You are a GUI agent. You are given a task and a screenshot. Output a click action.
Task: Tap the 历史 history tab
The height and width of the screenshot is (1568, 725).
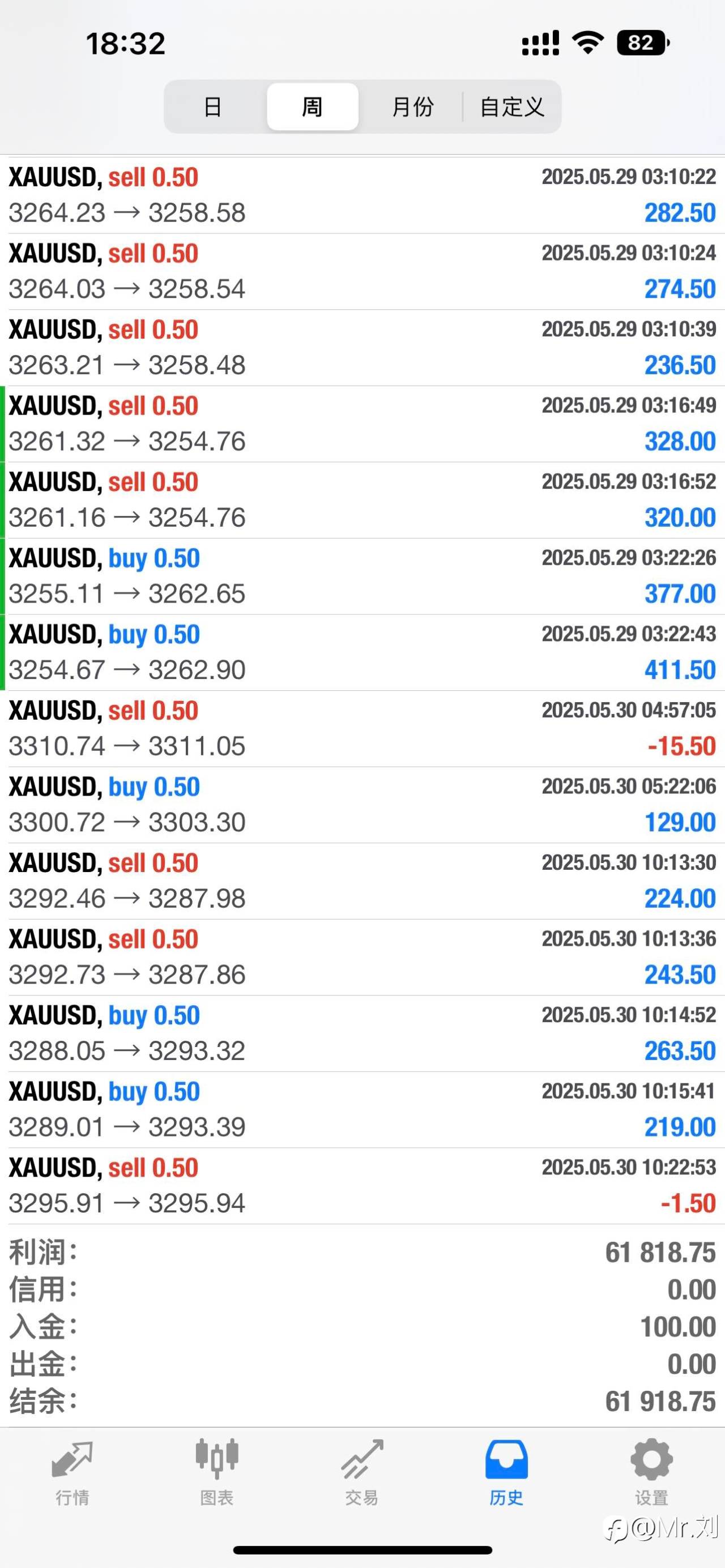(x=506, y=1472)
